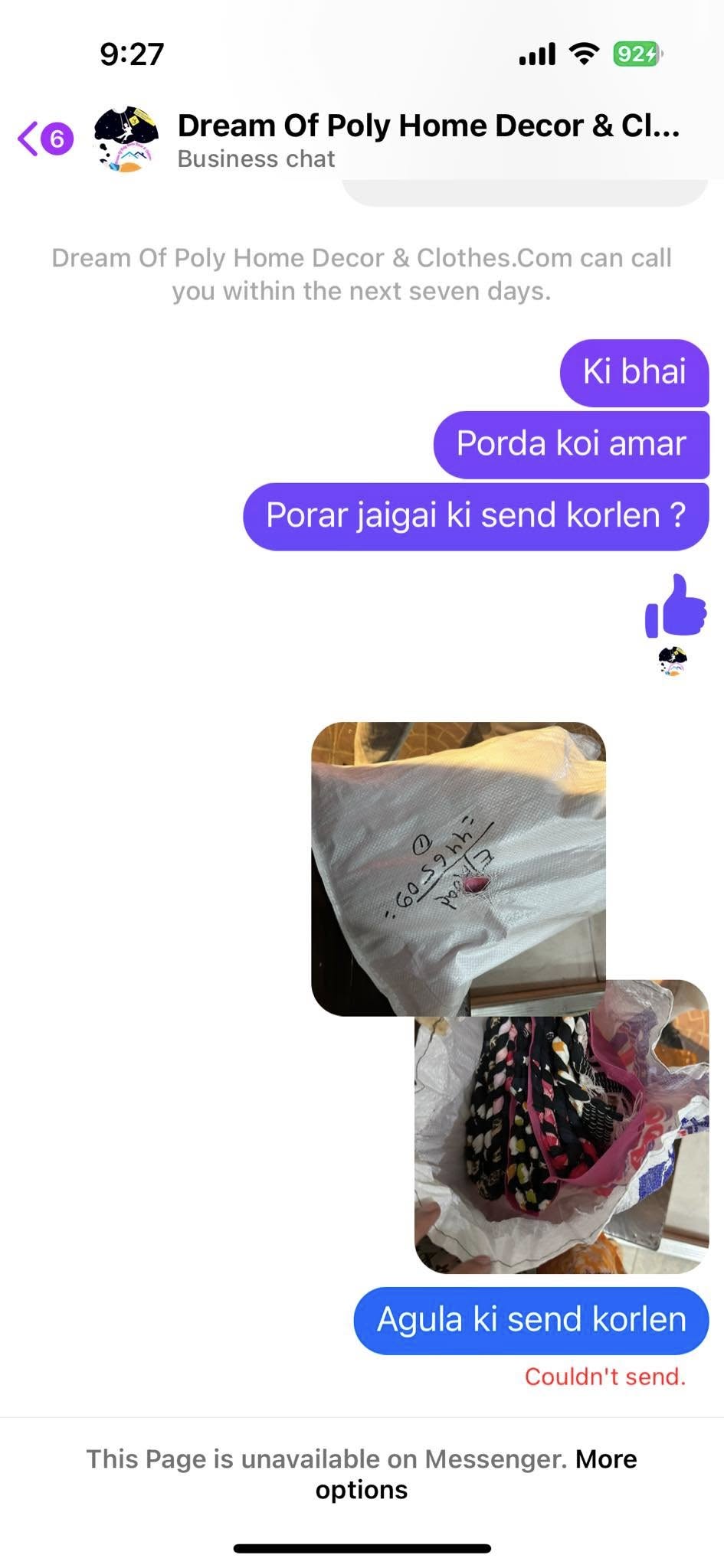Image resolution: width=724 pixels, height=1568 pixels.
Task: Select the failed 'Agula ki send korlen' message
Action: 531,1320
